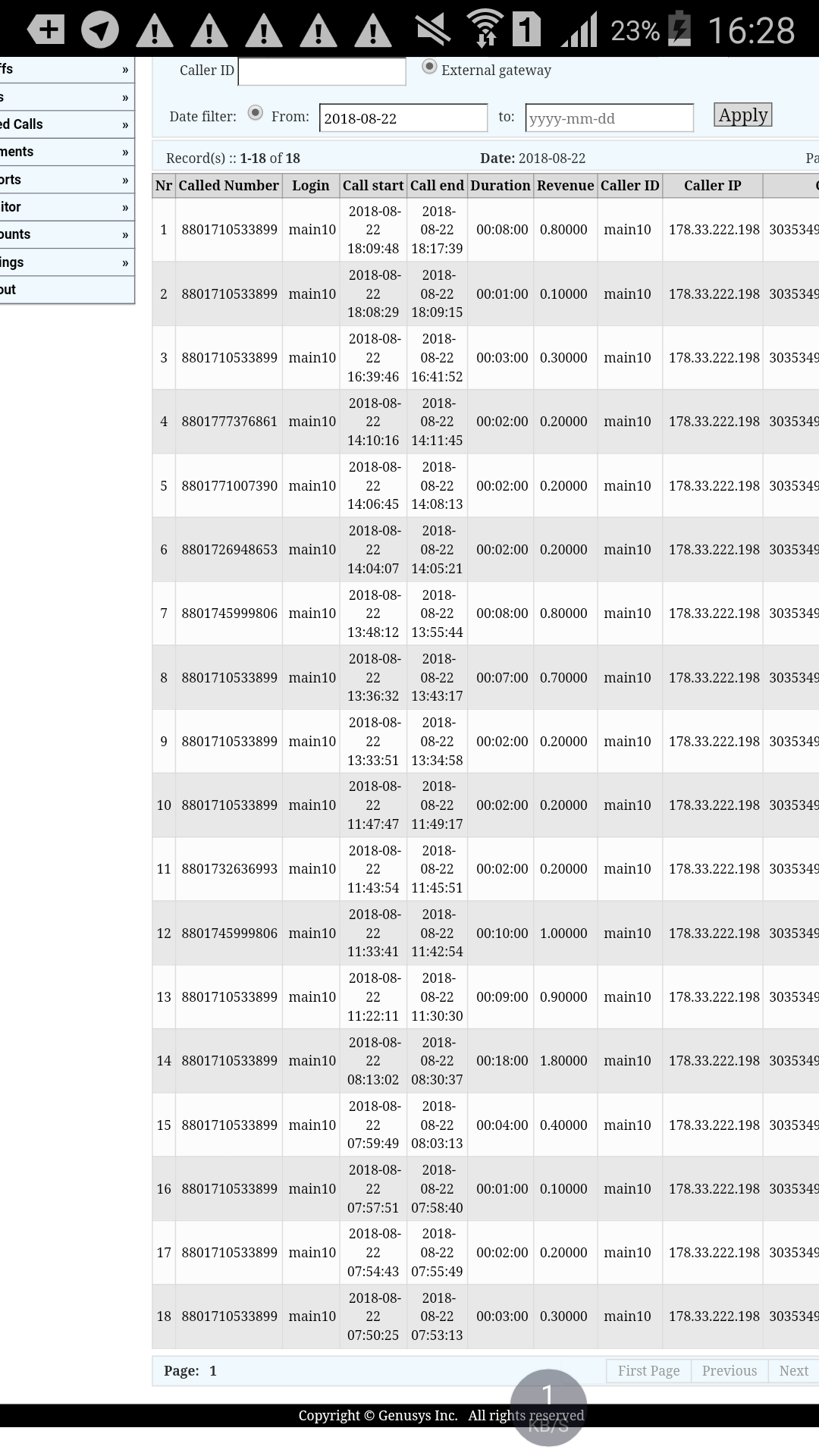Edit the From date field

click(403, 118)
